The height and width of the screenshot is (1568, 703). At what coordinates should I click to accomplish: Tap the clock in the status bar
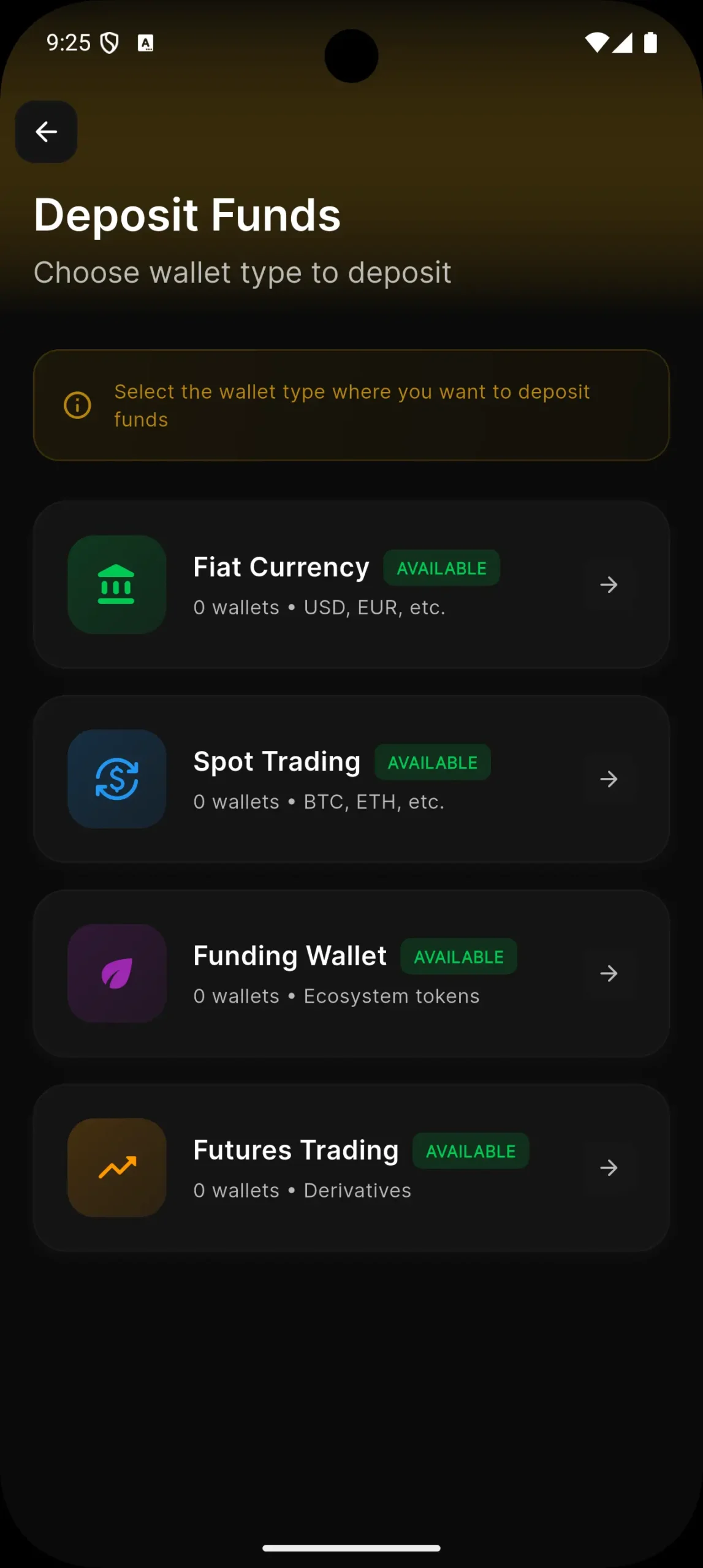[x=69, y=42]
